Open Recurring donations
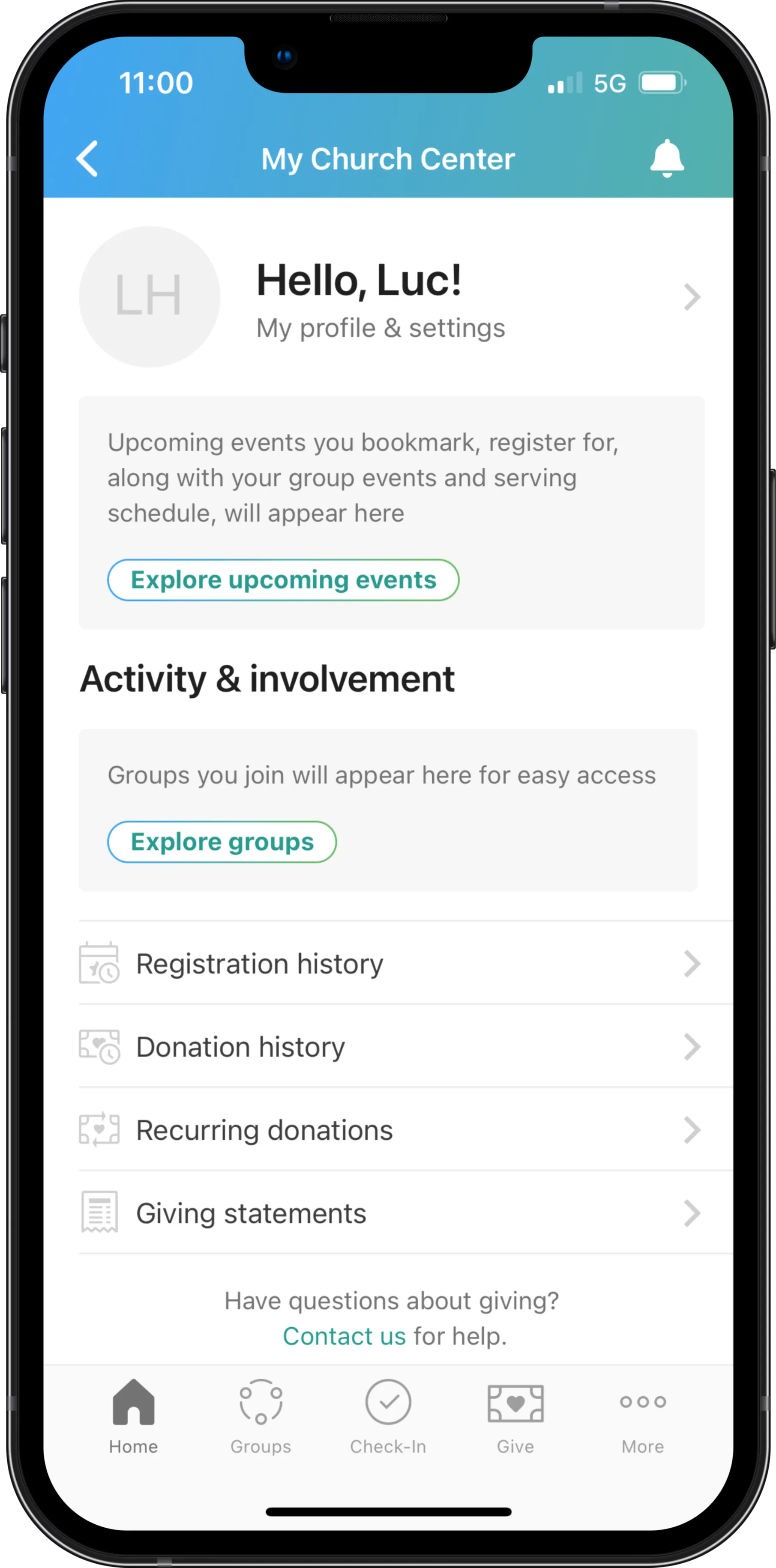 (390, 1130)
